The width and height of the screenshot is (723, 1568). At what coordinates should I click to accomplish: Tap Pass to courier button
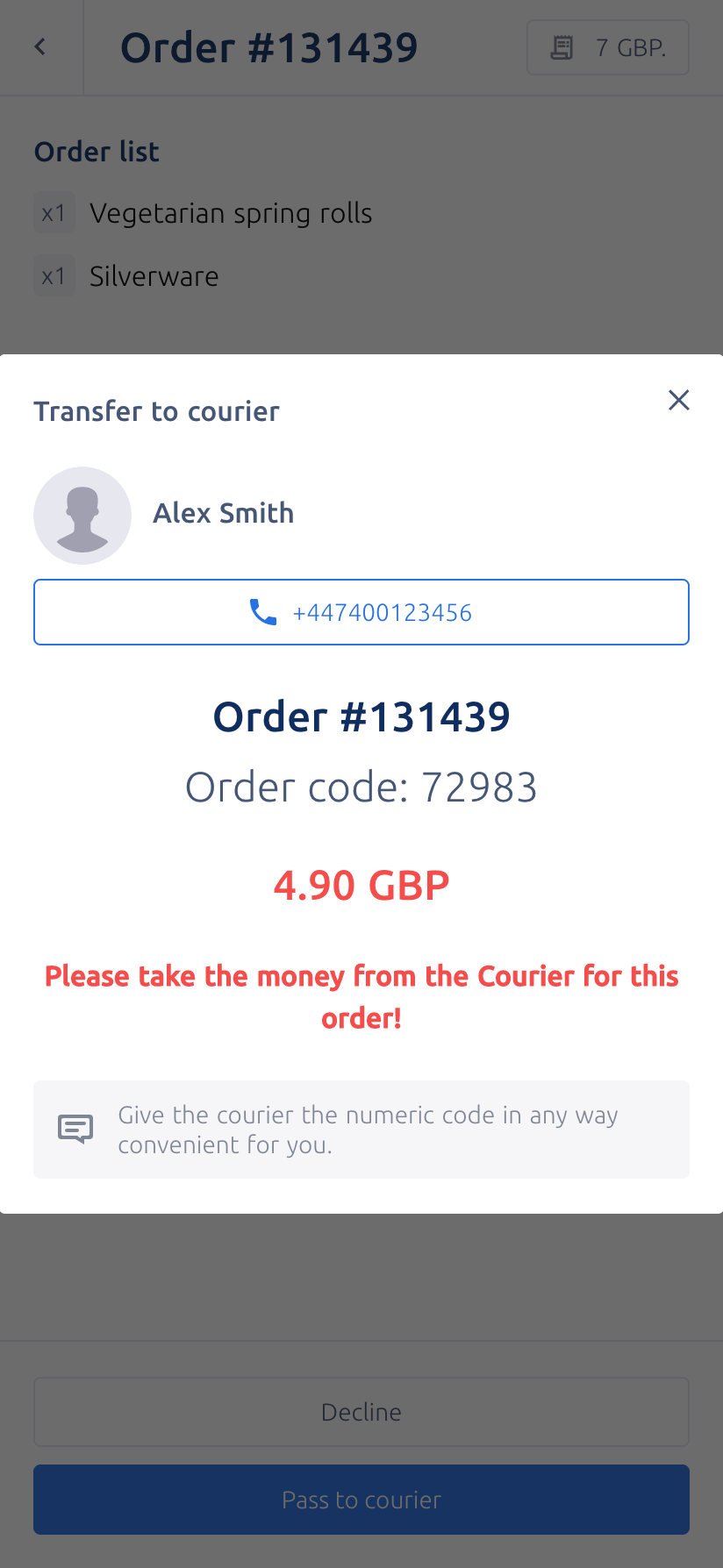(361, 1500)
